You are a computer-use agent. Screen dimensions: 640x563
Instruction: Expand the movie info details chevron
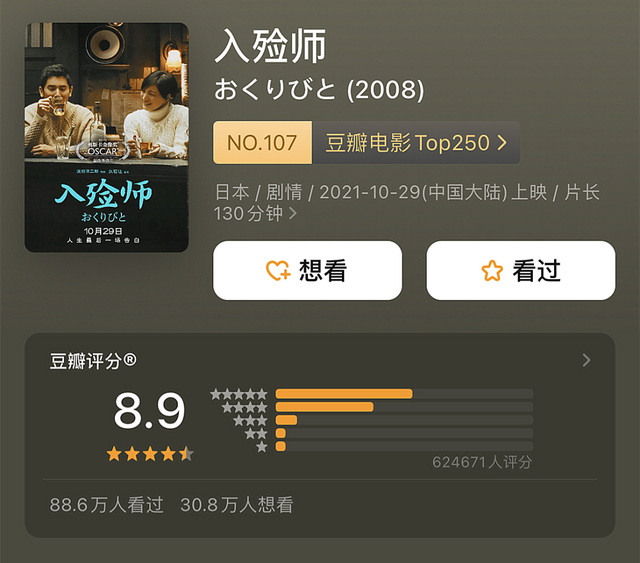tap(293, 214)
